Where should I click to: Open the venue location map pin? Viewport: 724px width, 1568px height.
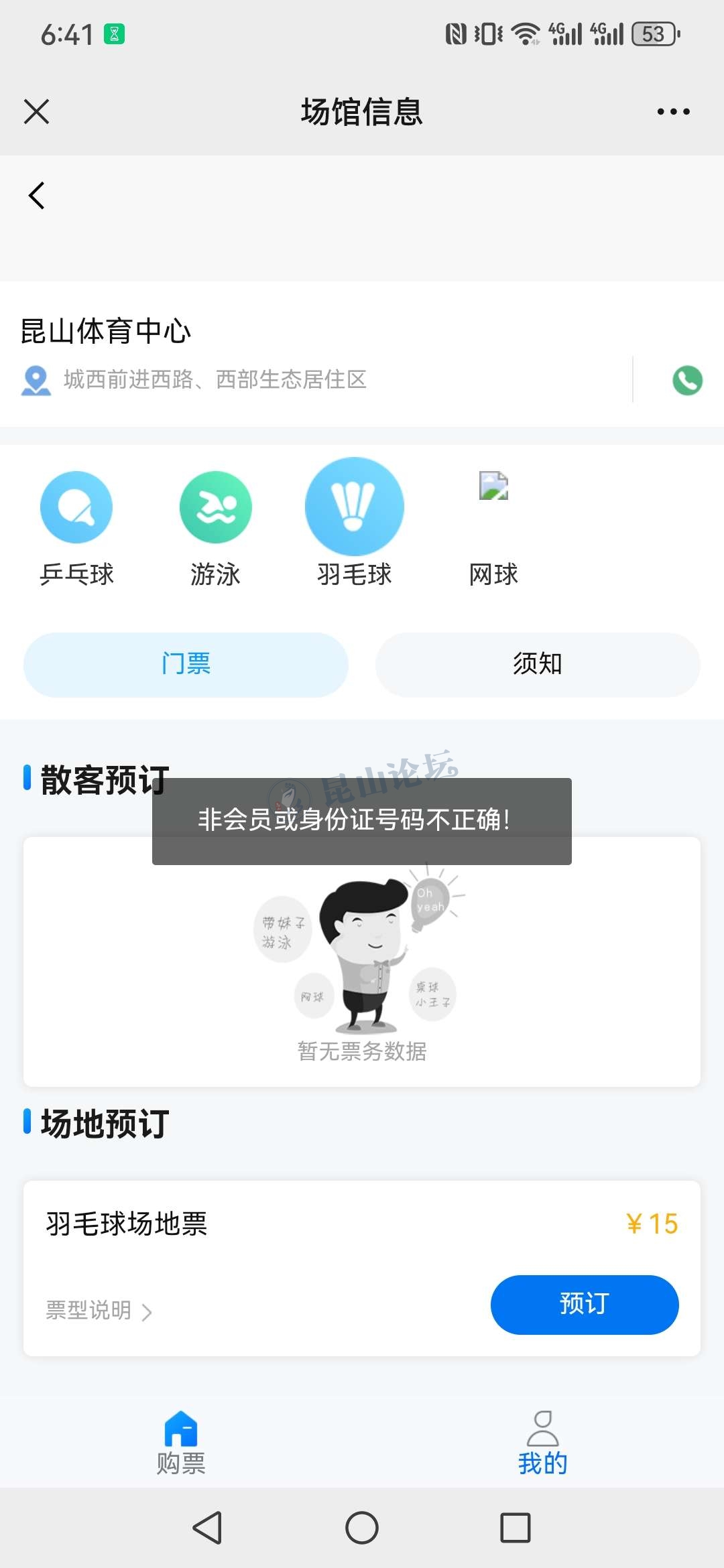[36, 380]
